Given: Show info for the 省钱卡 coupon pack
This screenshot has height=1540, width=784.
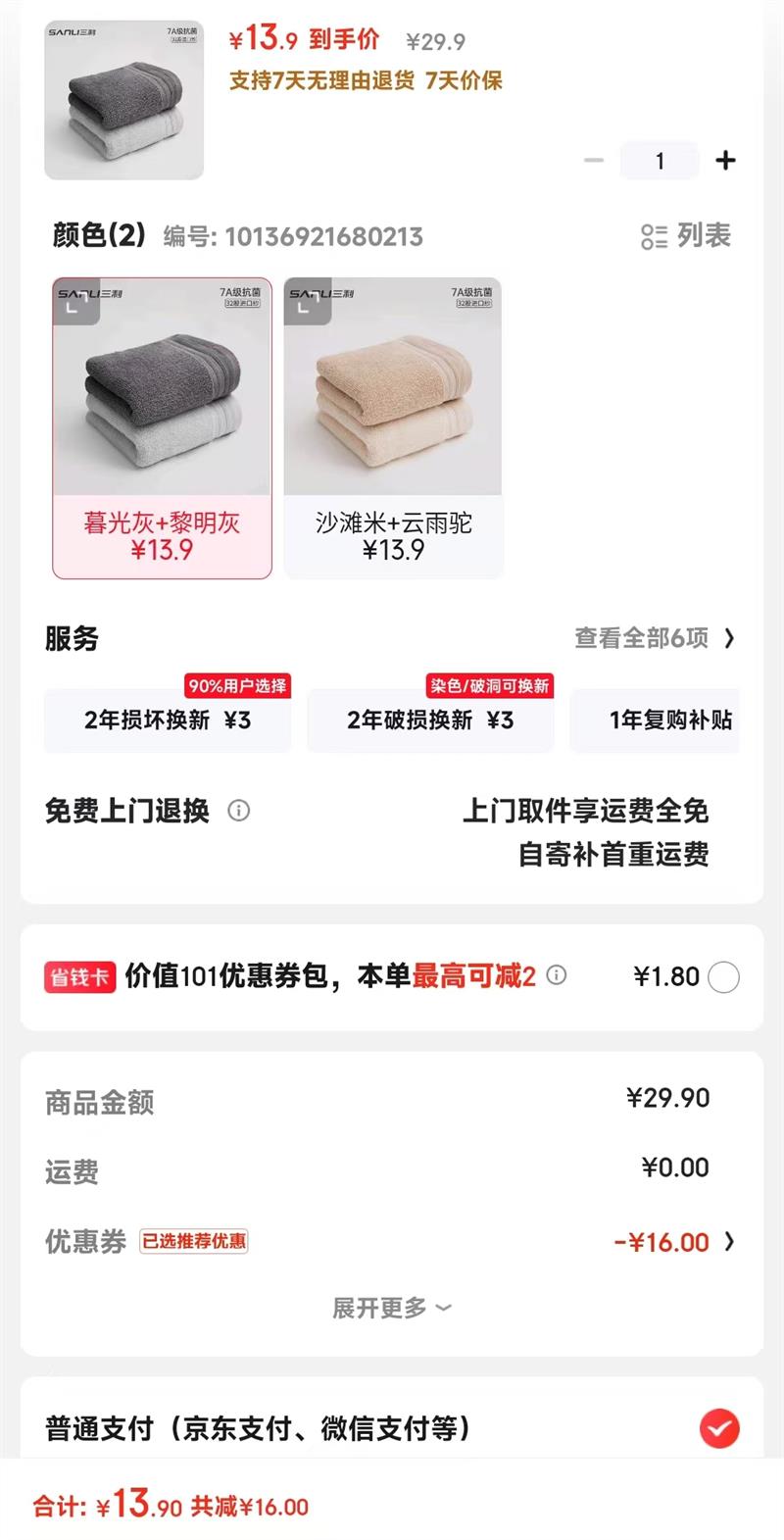Looking at the screenshot, I should pyautogui.click(x=557, y=975).
